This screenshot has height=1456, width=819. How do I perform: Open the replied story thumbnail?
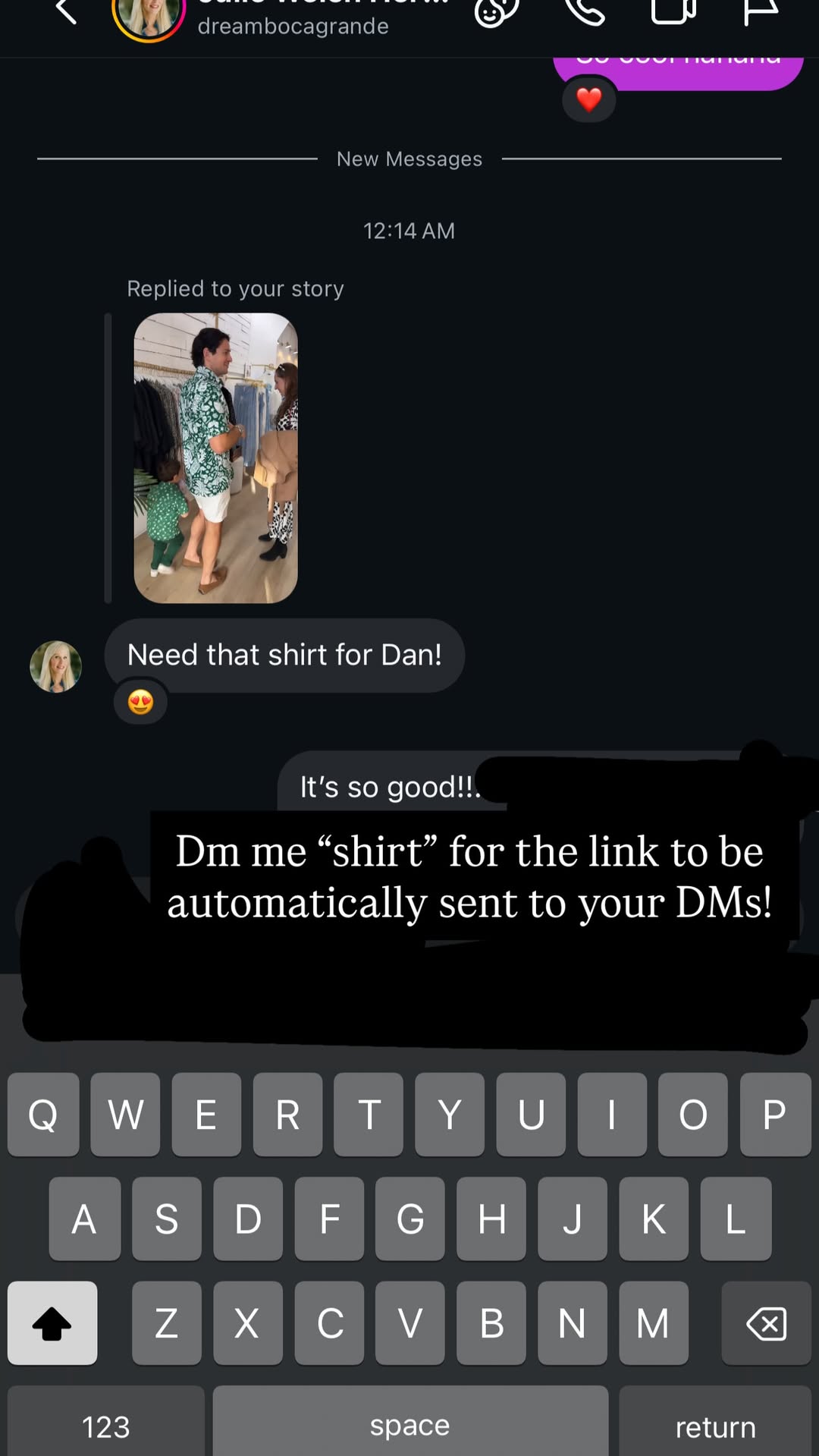[x=216, y=458]
